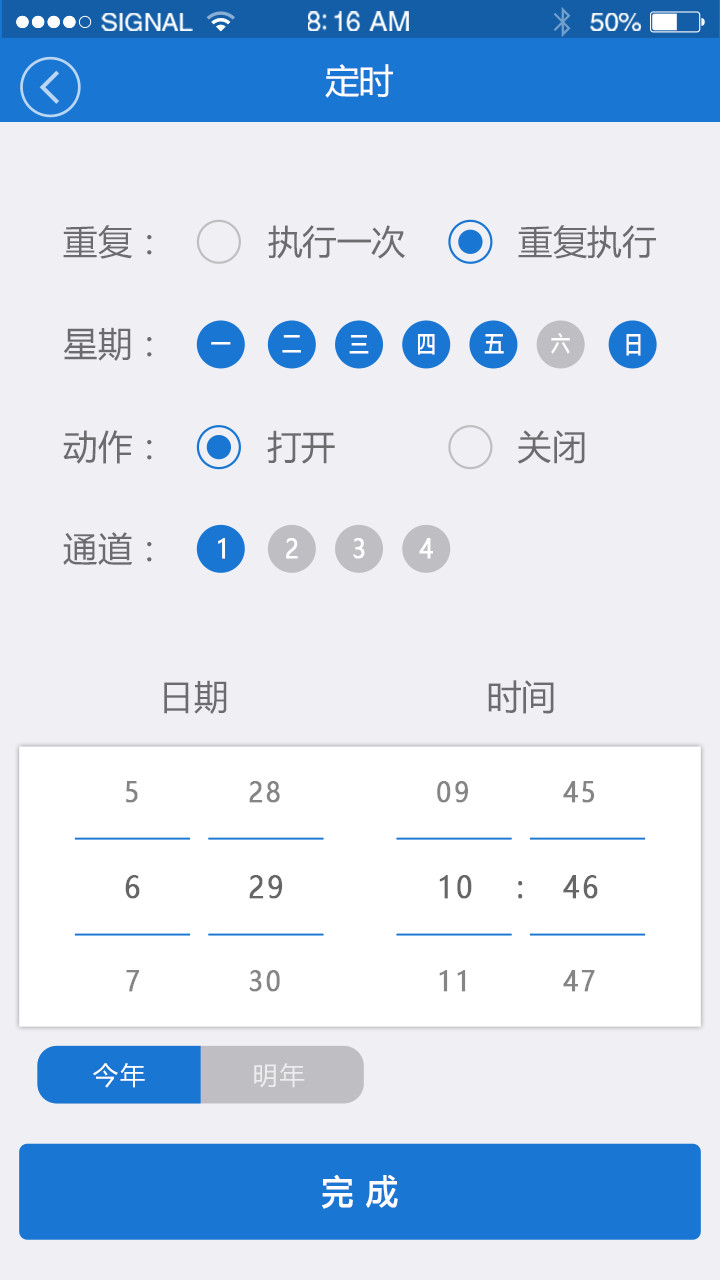Image resolution: width=720 pixels, height=1280 pixels.
Task: Enable weekday 六 (Saturday)
Action: [x=561, y=345]
